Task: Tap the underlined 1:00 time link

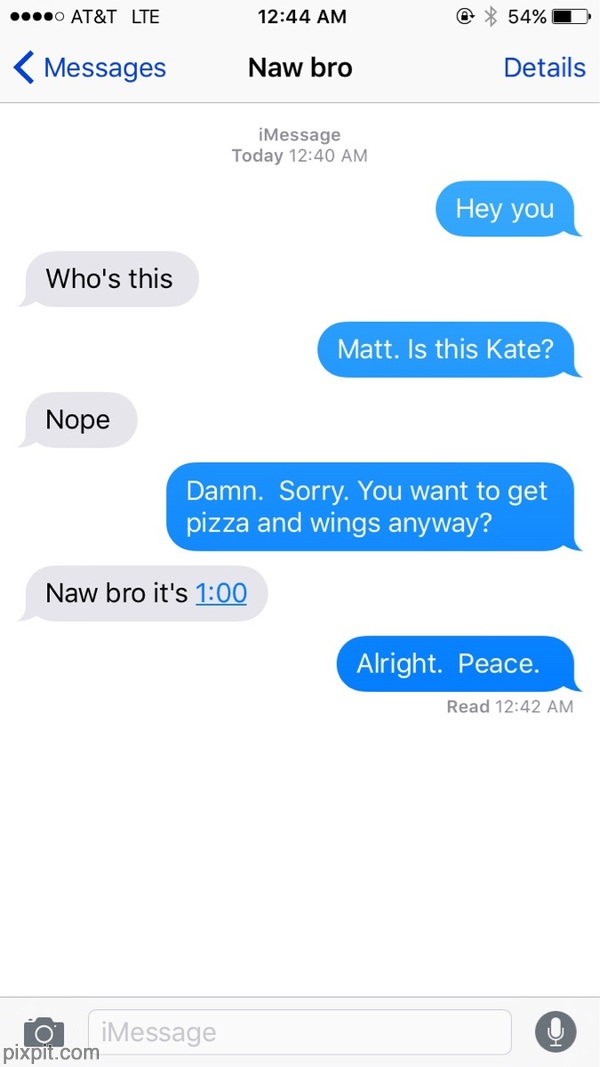Action: [221, 593]
